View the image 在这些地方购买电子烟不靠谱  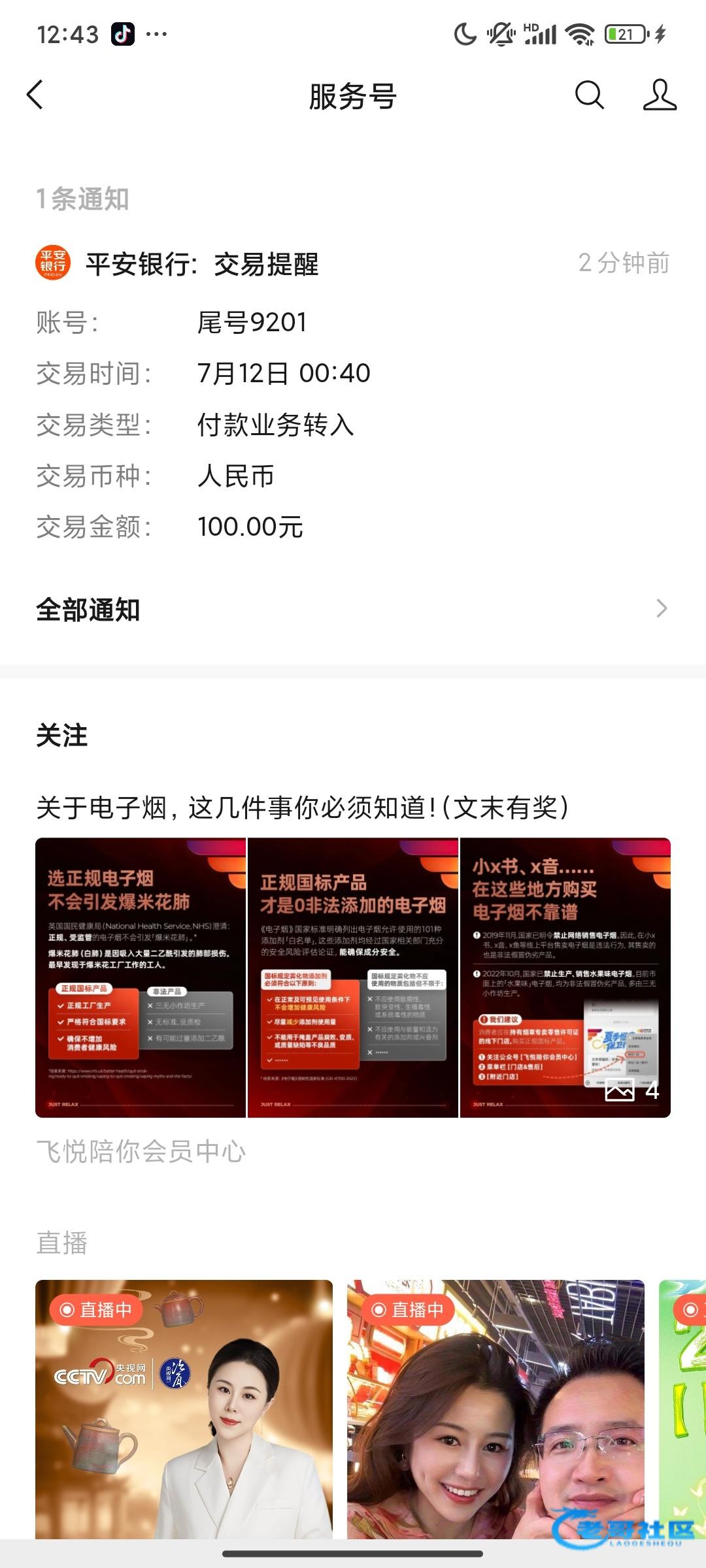[x=565, y=977]
